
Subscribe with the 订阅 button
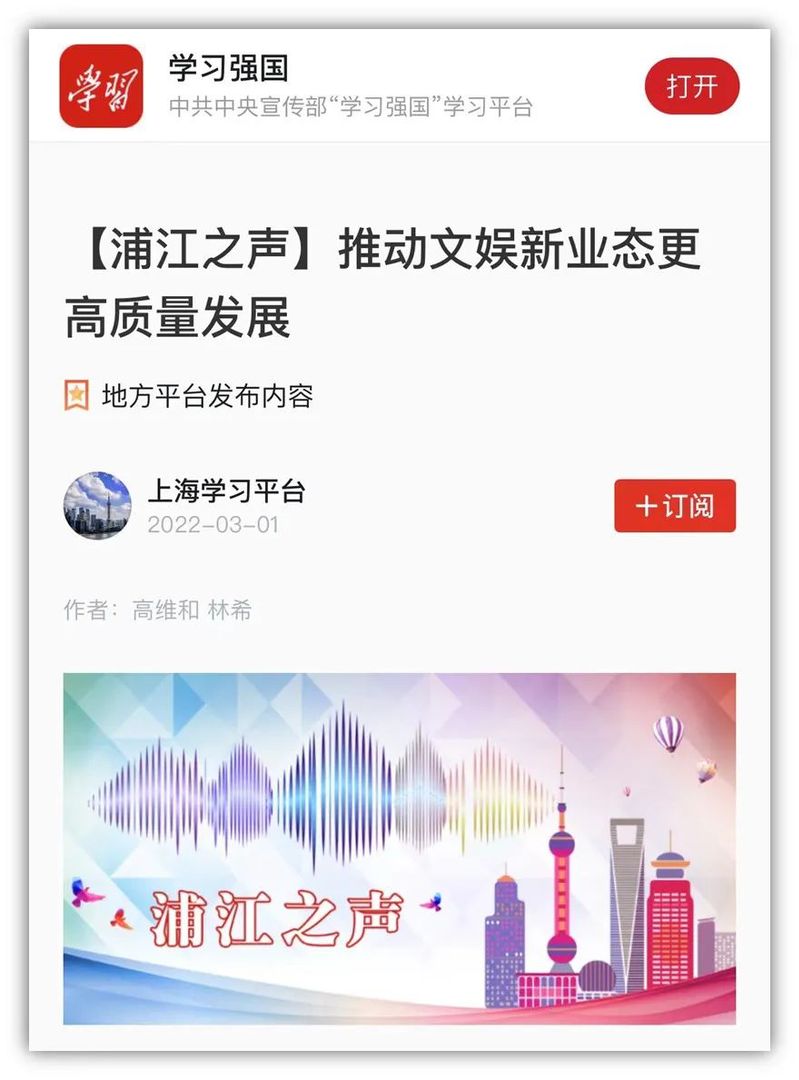(675, 506)
